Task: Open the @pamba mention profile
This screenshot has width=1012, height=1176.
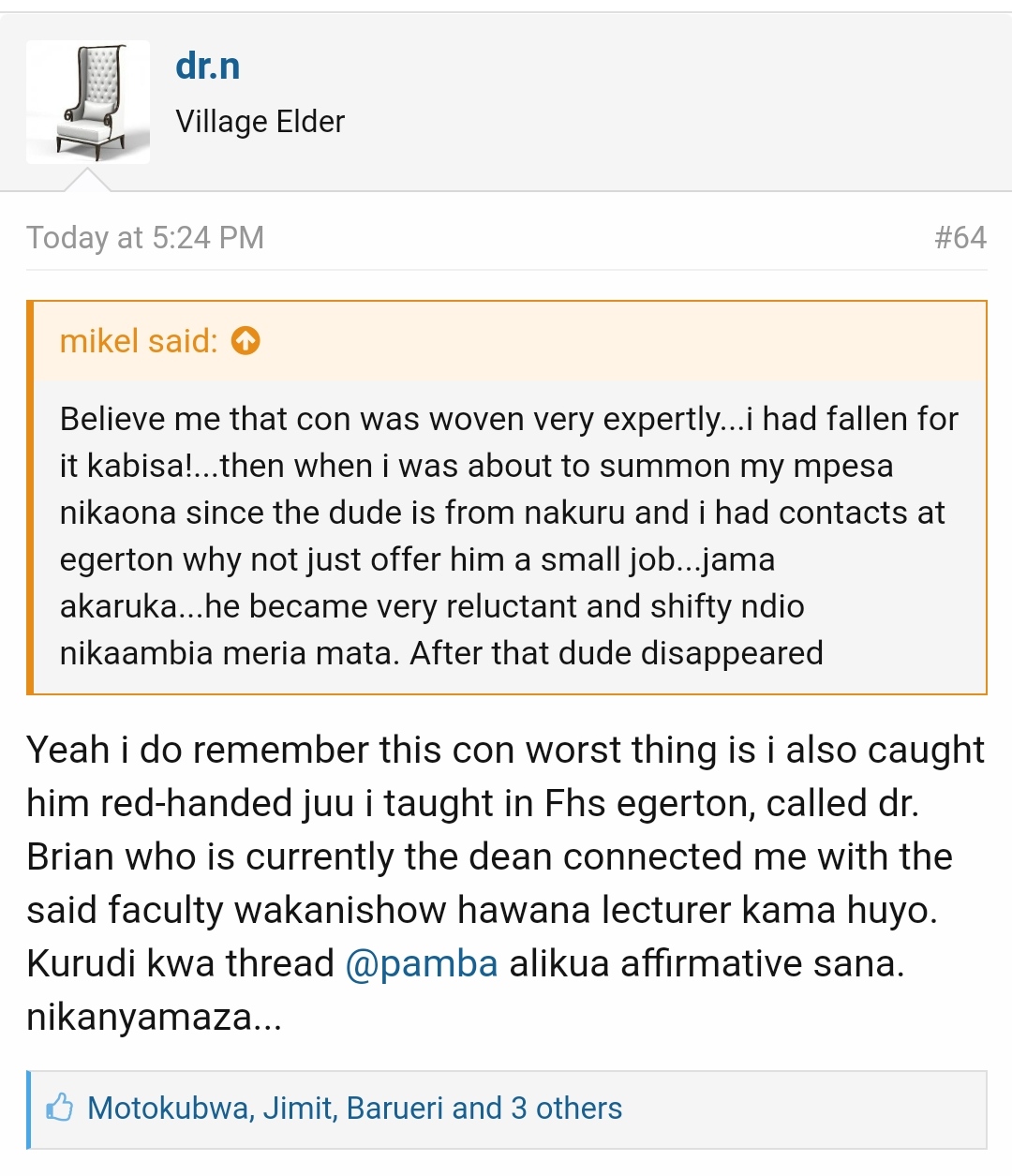Action: click(422, 963)
